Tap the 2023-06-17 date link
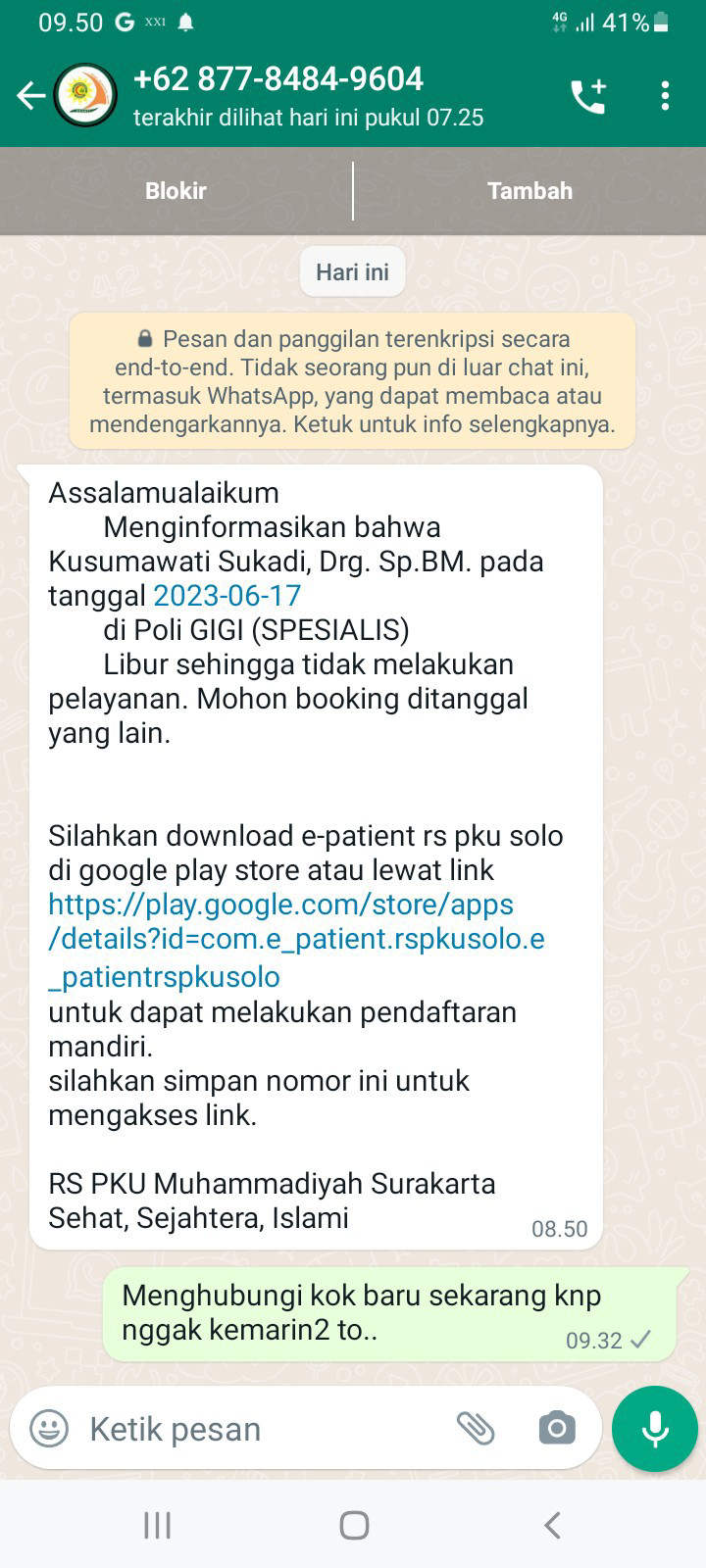Image resolution: width=706 pixels, height=1568 pixels. (227, 596)
